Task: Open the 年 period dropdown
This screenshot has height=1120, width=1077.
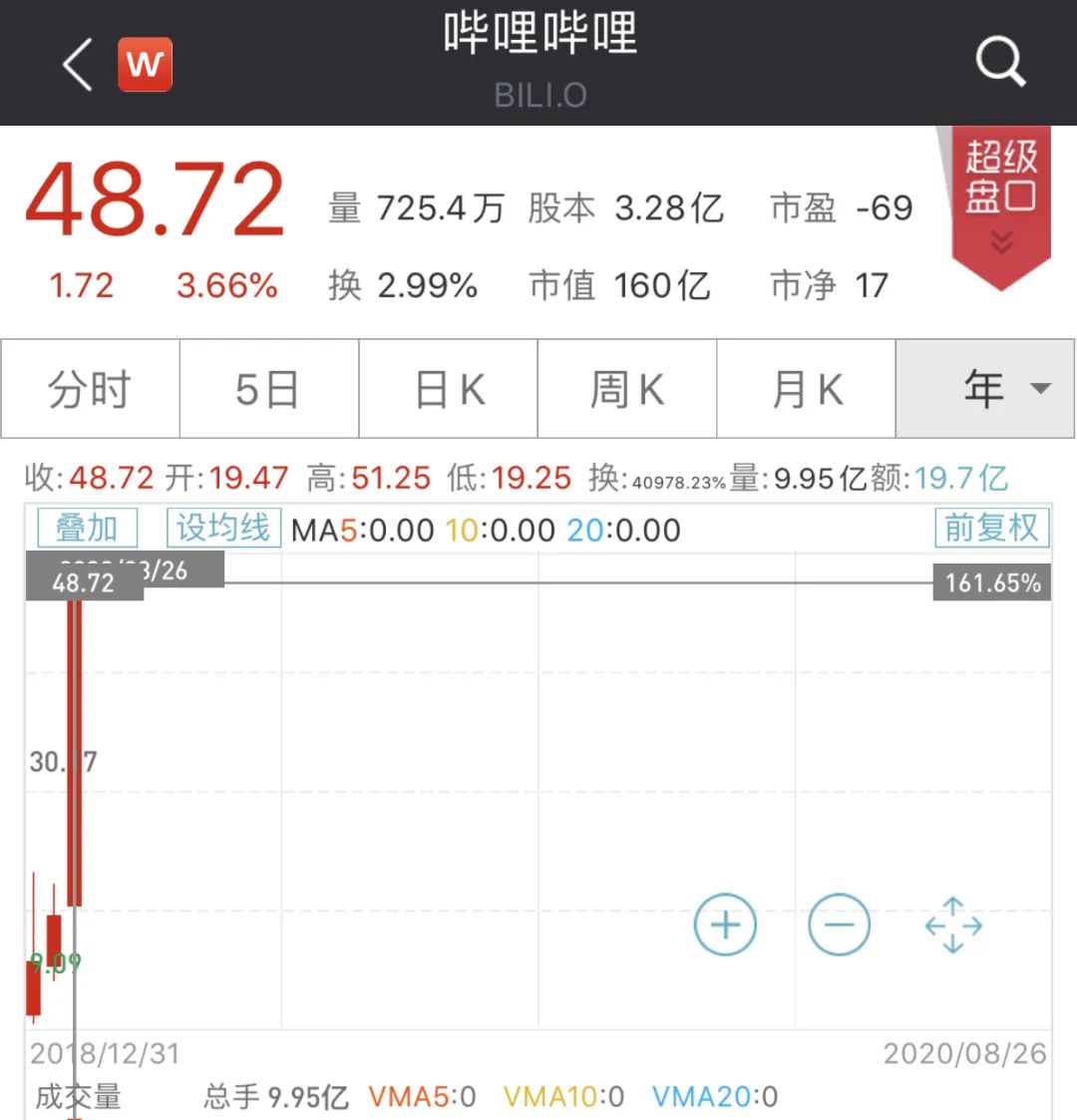Action: pyautogui.click(x=985, y=389)
